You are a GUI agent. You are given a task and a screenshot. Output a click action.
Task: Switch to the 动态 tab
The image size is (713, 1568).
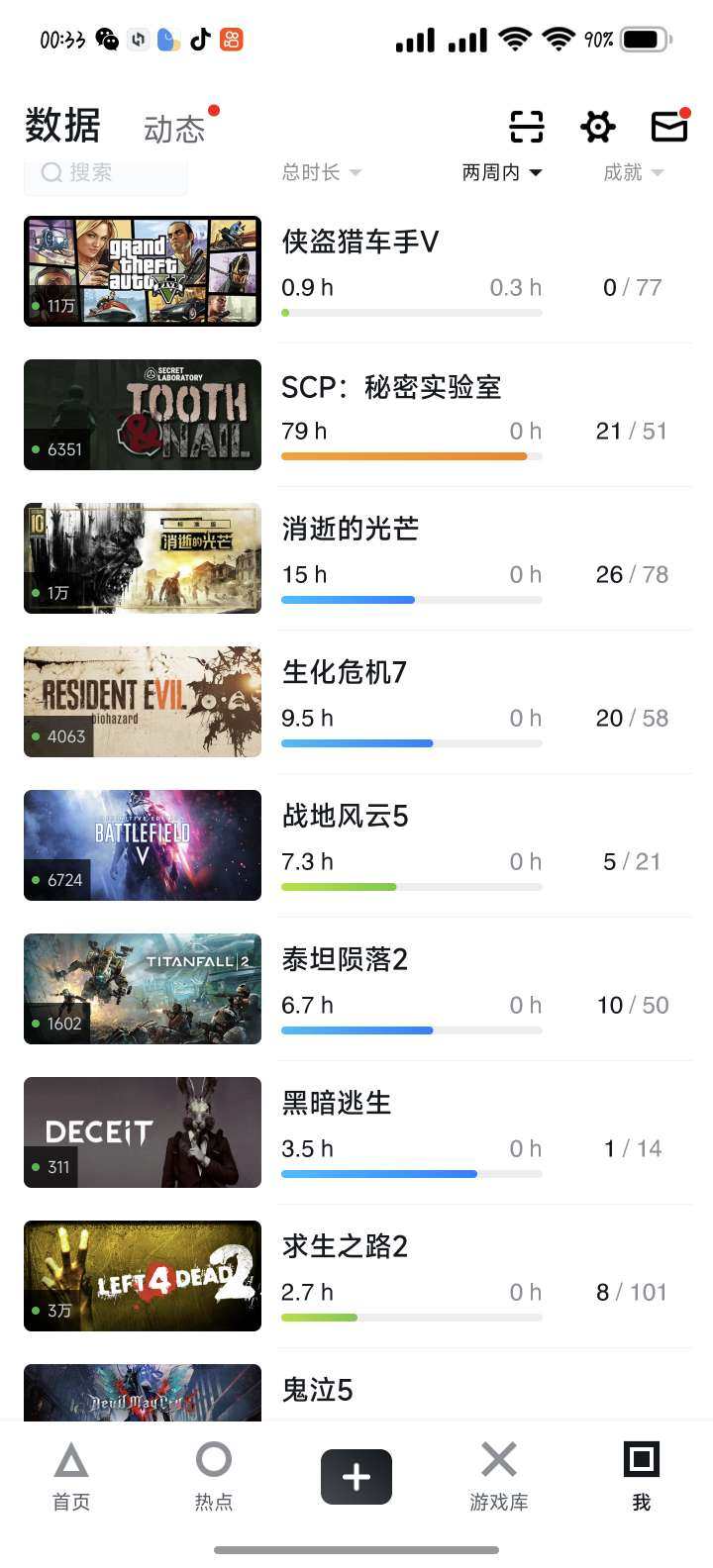click(174, 129)
